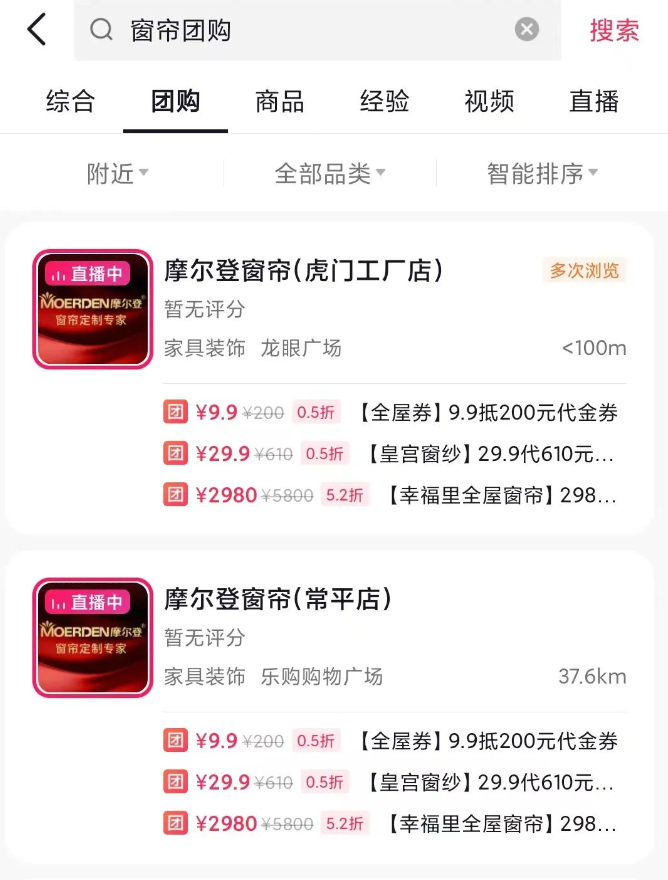Image resolution: width=668 pixels, height=880 pixels.
Task: Expand the 附近 location filter
Action: tap(117, 174)
